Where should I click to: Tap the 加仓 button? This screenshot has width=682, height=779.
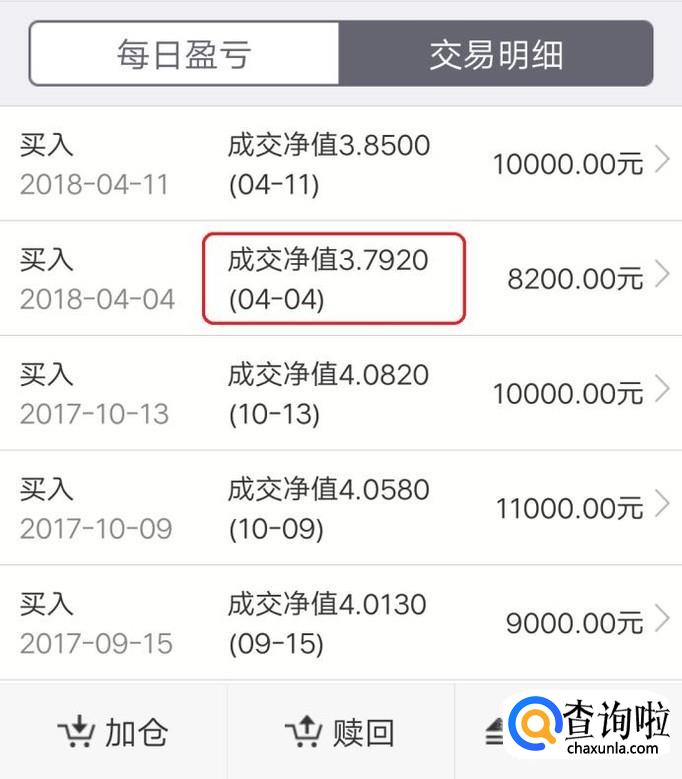tap(113, 732)
